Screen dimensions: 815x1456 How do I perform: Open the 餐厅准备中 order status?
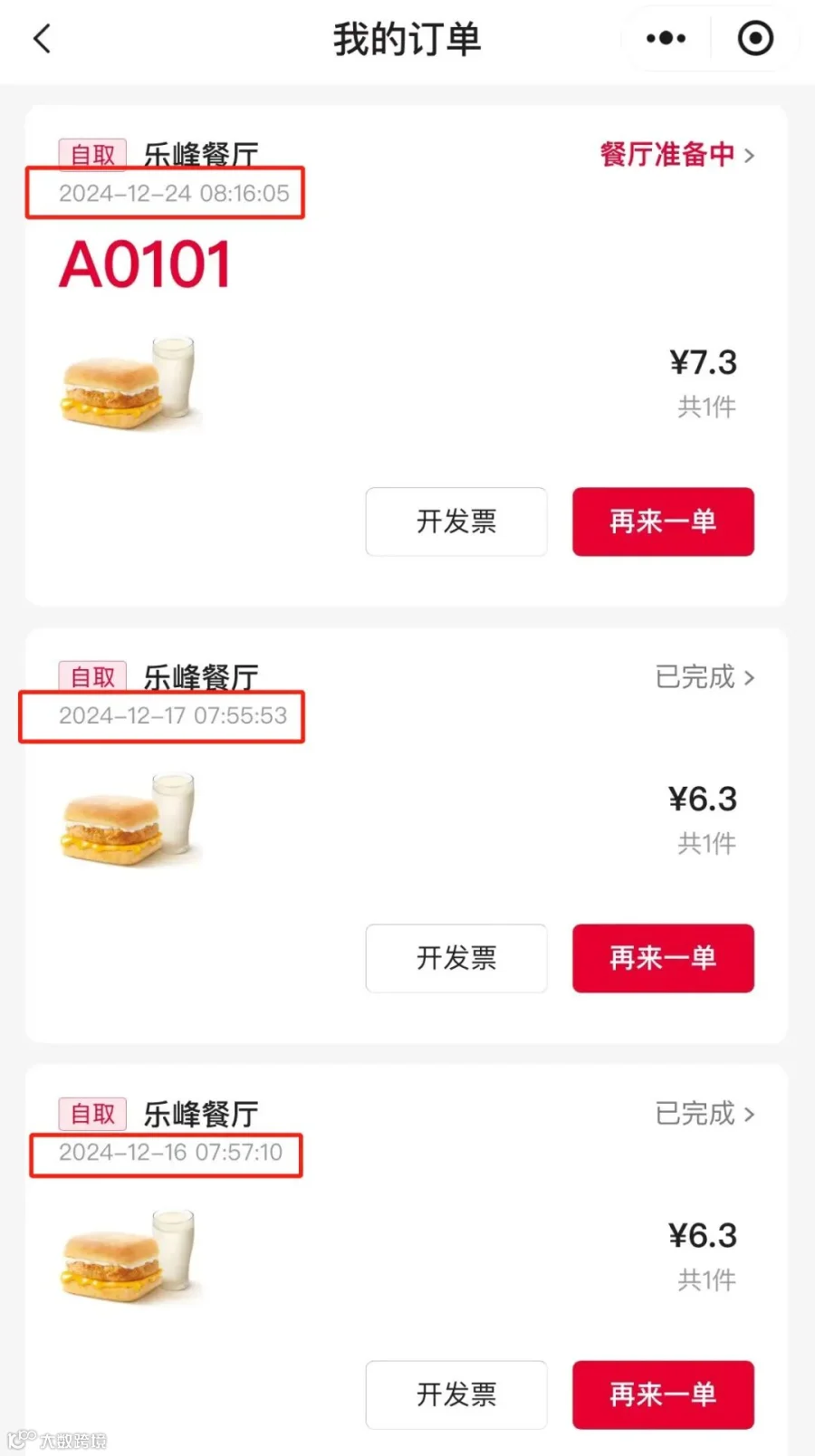coord(676,155)
